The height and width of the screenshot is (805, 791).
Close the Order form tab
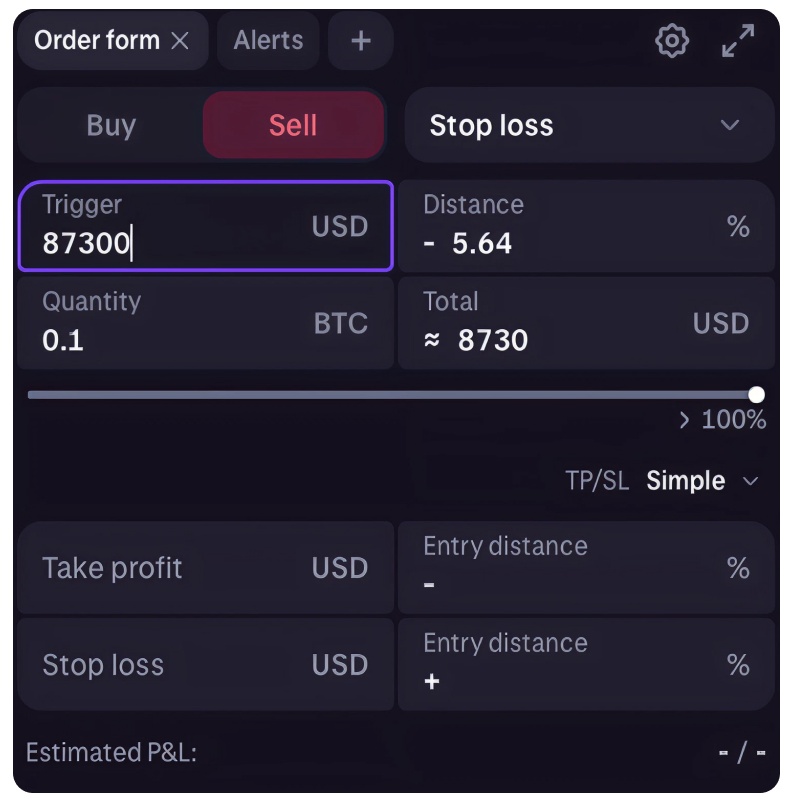click(180, 41)
